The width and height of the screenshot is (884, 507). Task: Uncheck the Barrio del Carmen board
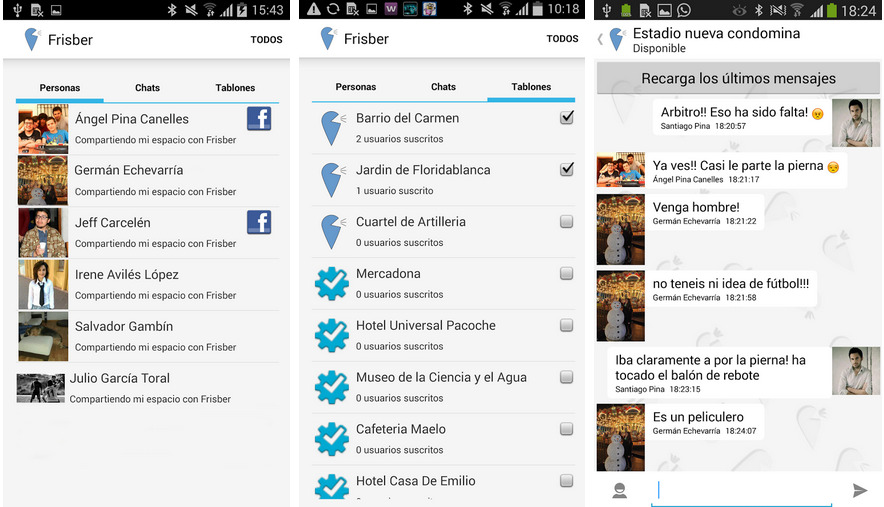coord(567,118)
